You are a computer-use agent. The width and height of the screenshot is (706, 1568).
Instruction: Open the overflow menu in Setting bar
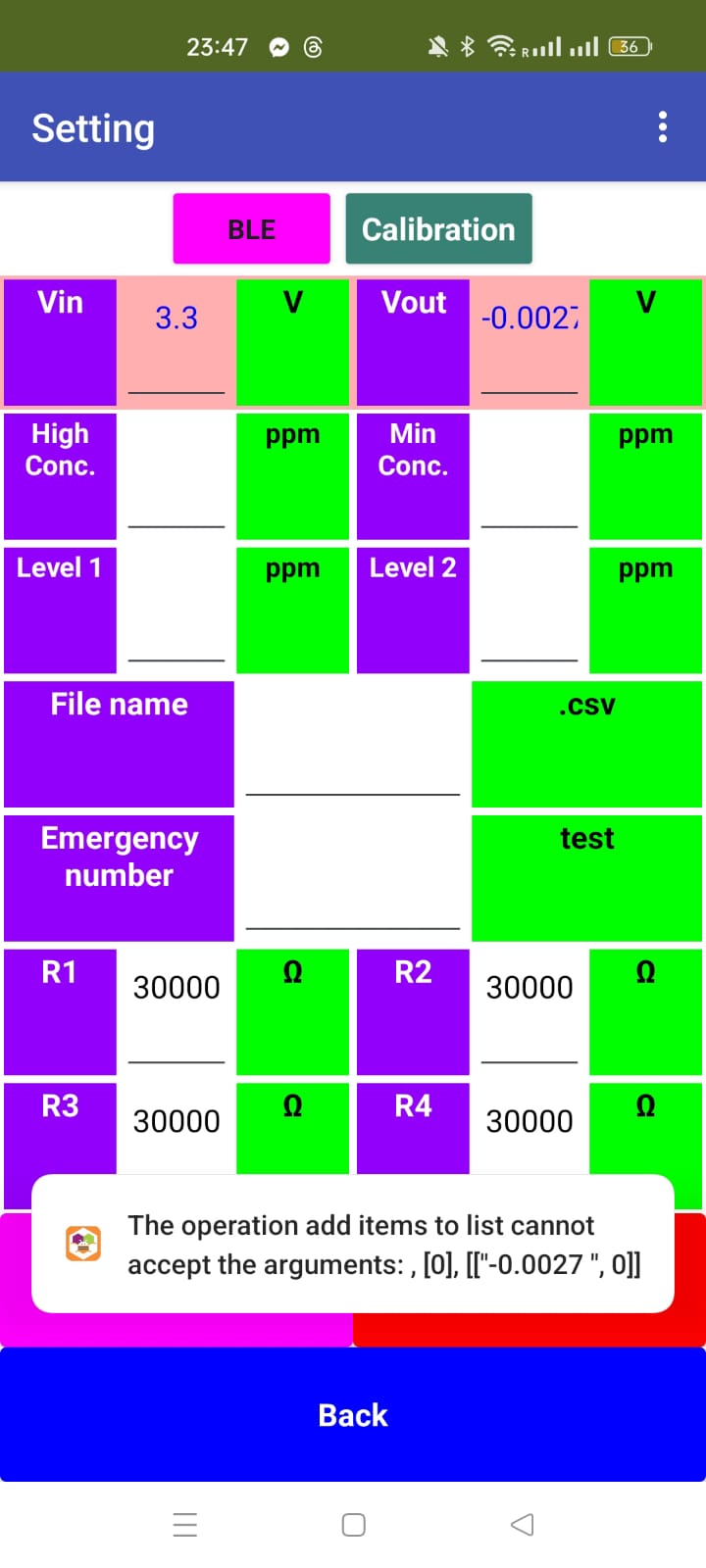pos(663,127)
